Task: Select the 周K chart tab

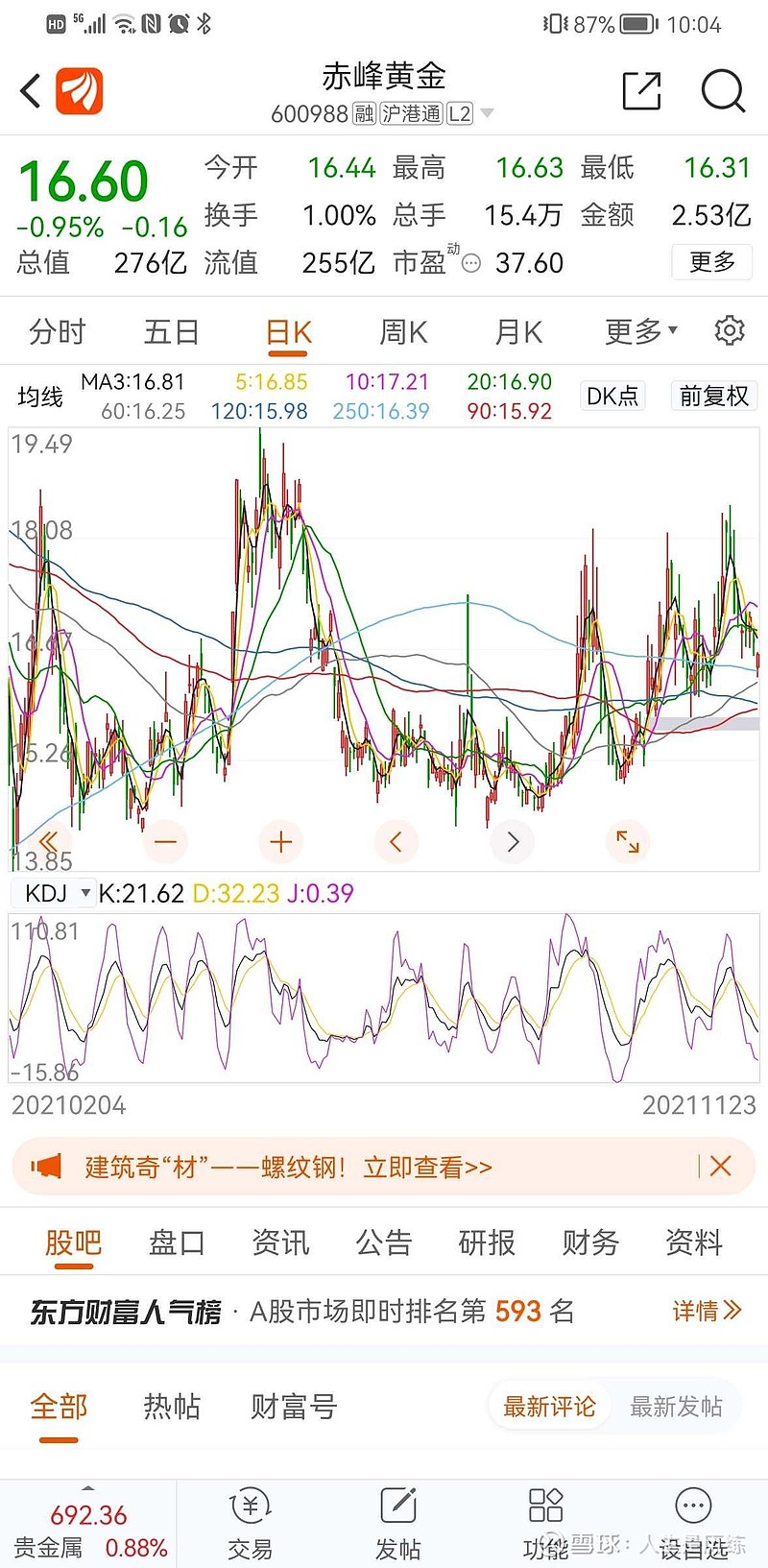Action: point(403,332)
